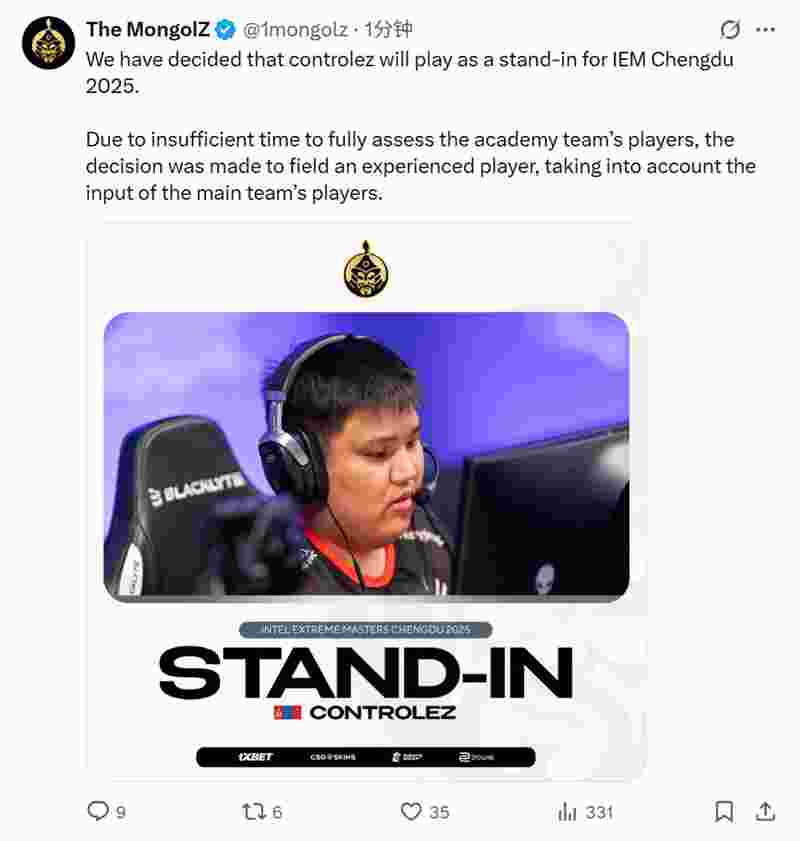The width and height of the screenshot is (800, 841).
Task: Bookmark this post
Action: tap(724, 811)
